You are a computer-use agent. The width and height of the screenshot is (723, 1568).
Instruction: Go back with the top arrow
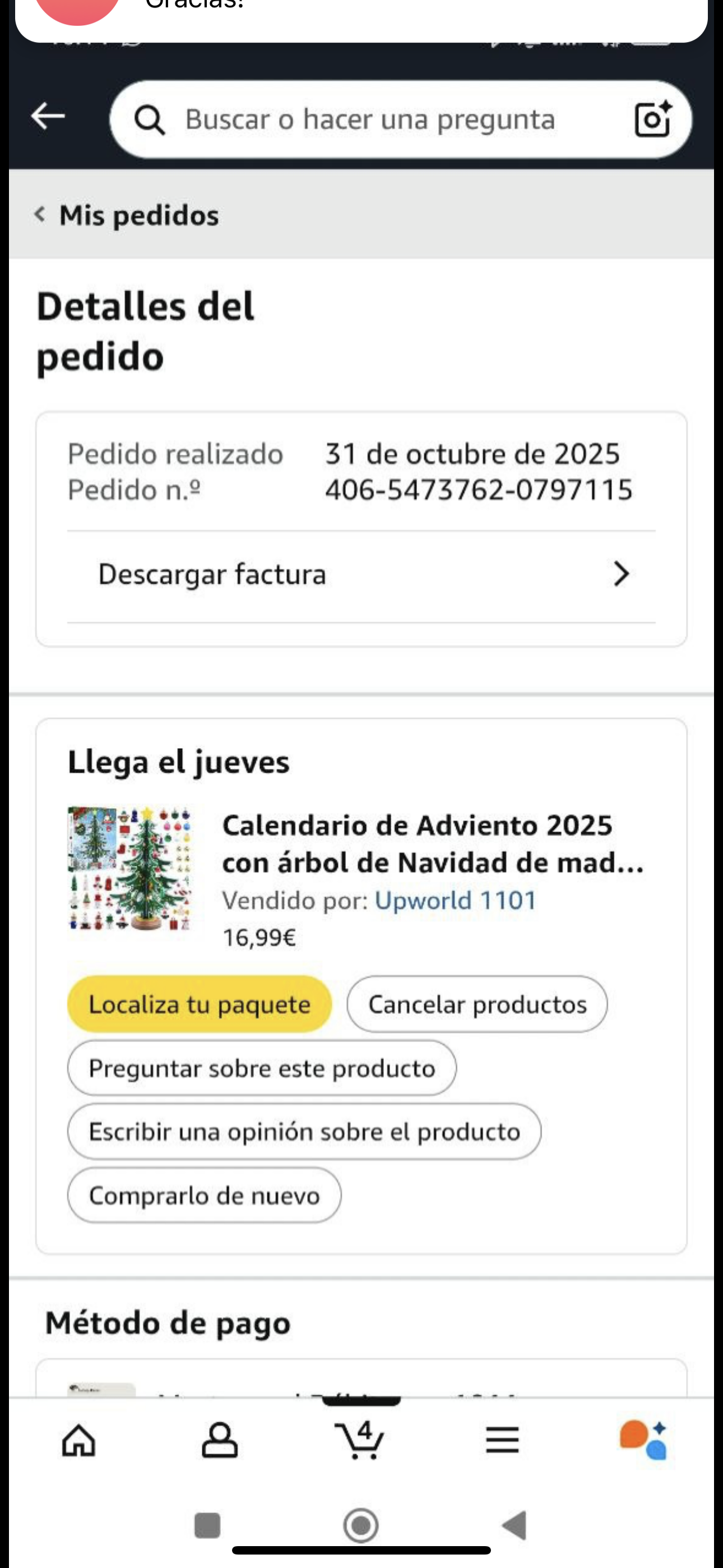pos(48,116)
